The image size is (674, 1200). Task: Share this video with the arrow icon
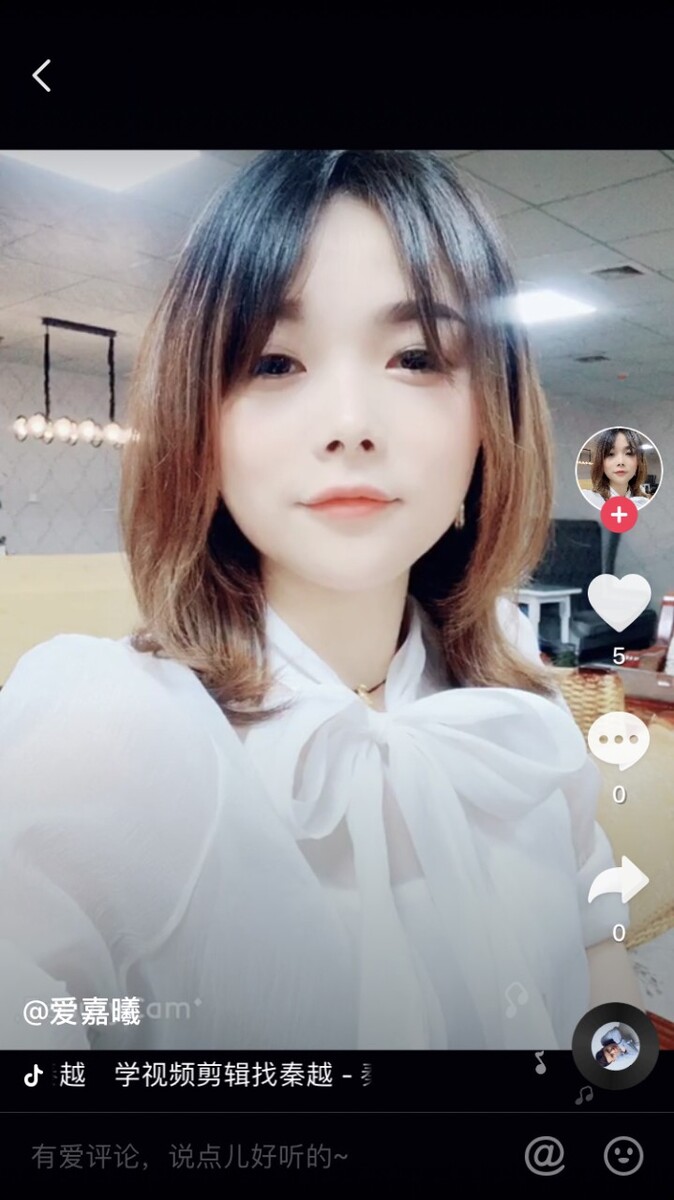619,880
